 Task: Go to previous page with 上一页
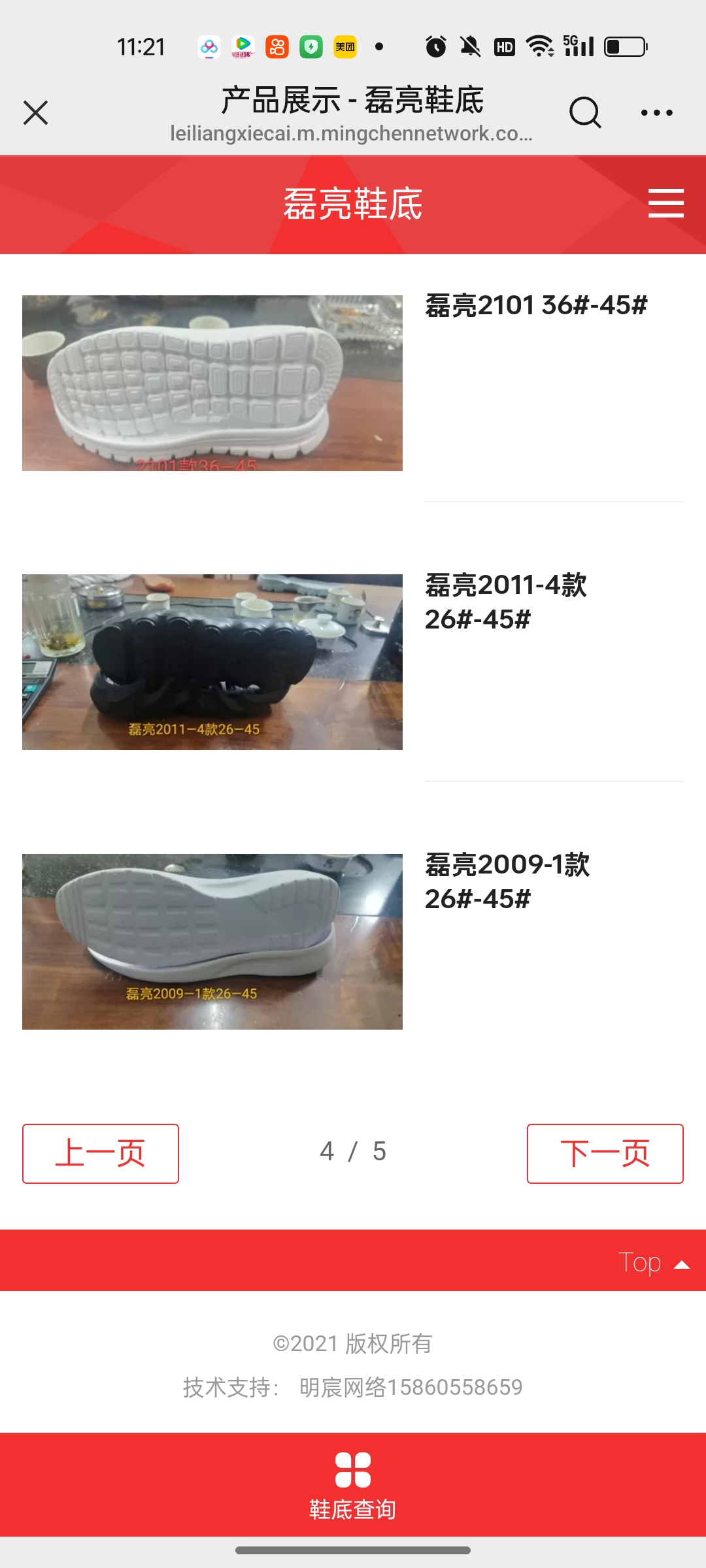click(101, 1153)
